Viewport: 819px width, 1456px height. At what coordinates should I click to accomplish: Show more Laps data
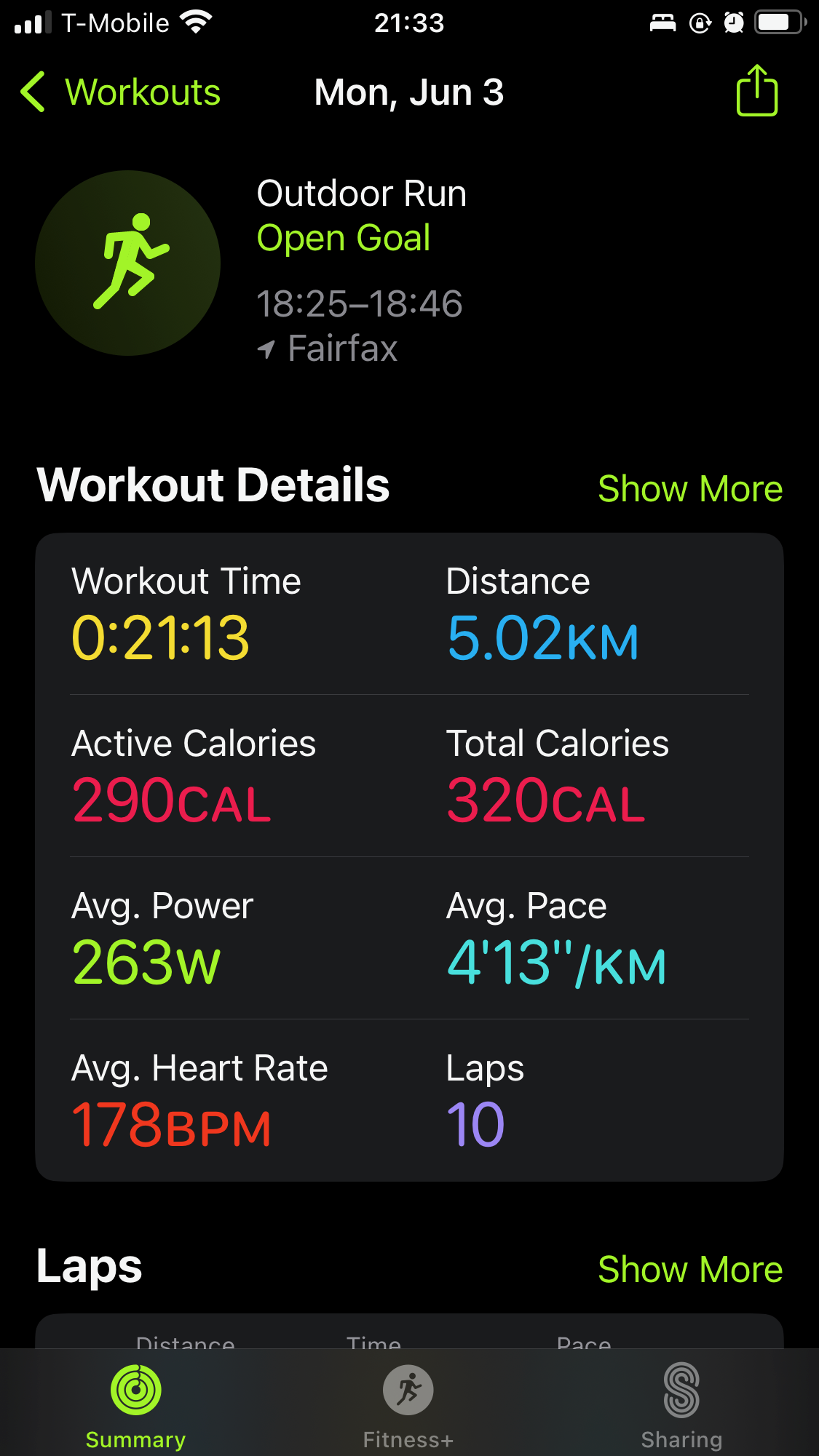pos(689,1269)
